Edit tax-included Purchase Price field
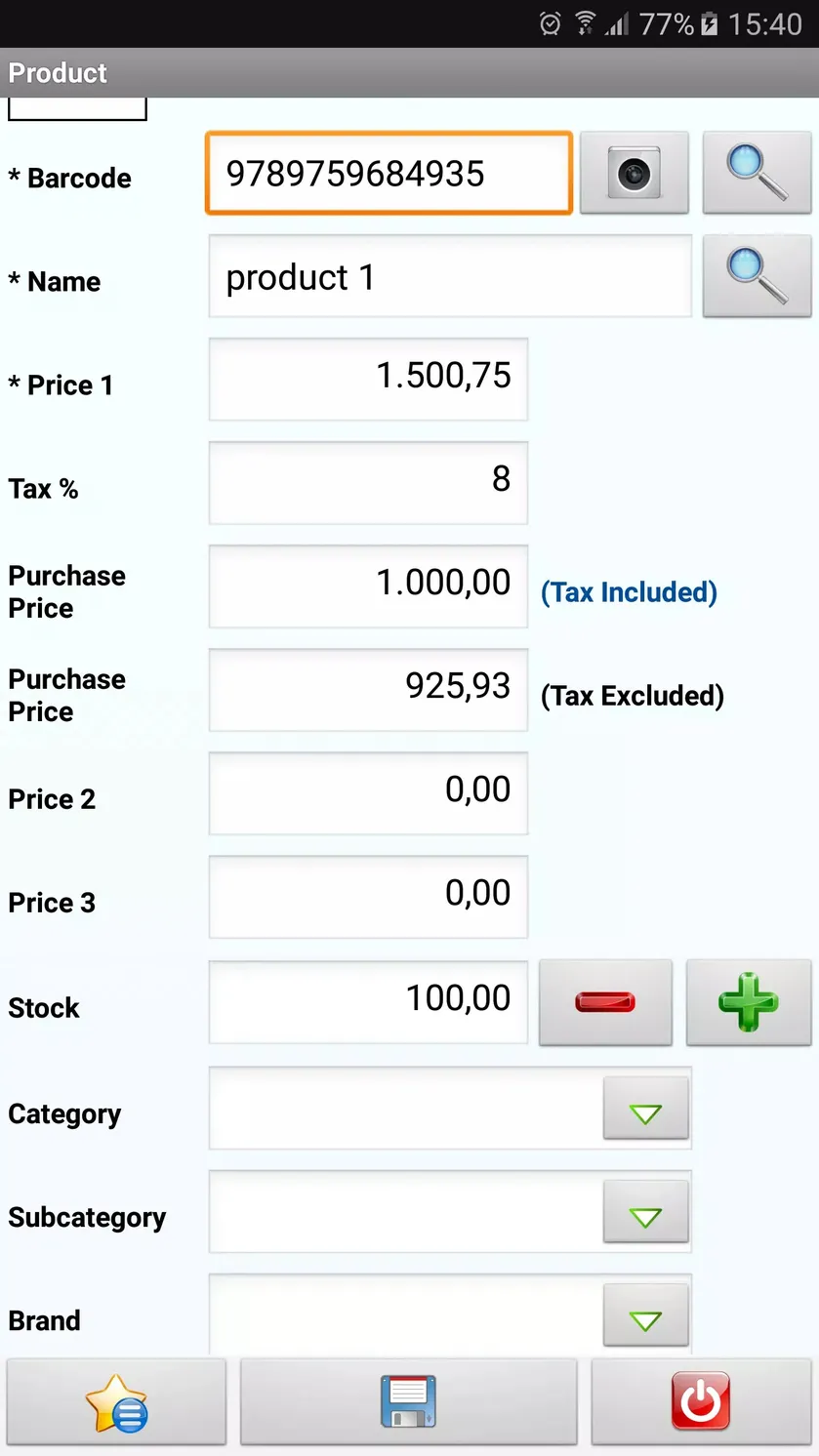Image resolution: width=819 pixels, height=1456 pixels. (x=368, y=586)
